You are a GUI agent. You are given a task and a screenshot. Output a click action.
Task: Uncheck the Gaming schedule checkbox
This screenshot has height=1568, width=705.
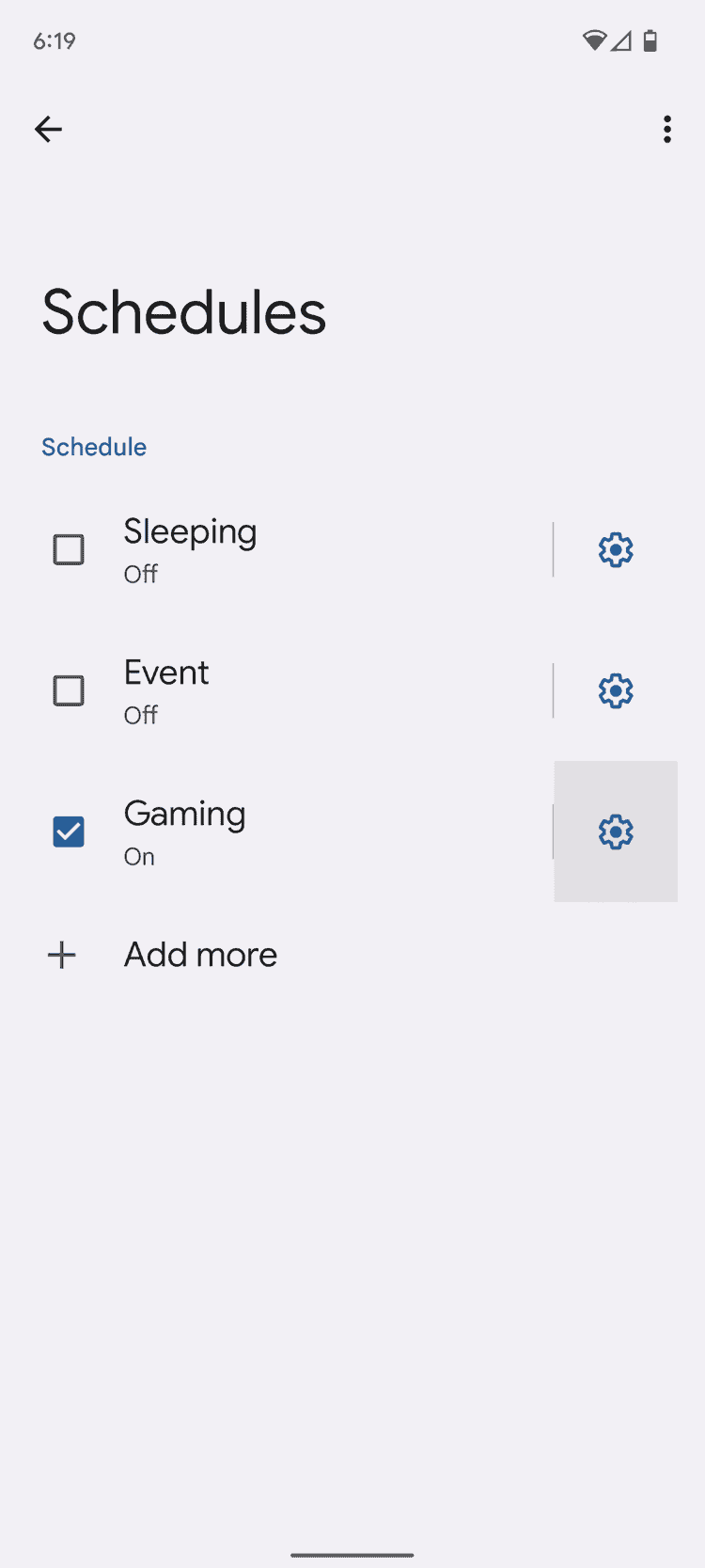[69, 832]
